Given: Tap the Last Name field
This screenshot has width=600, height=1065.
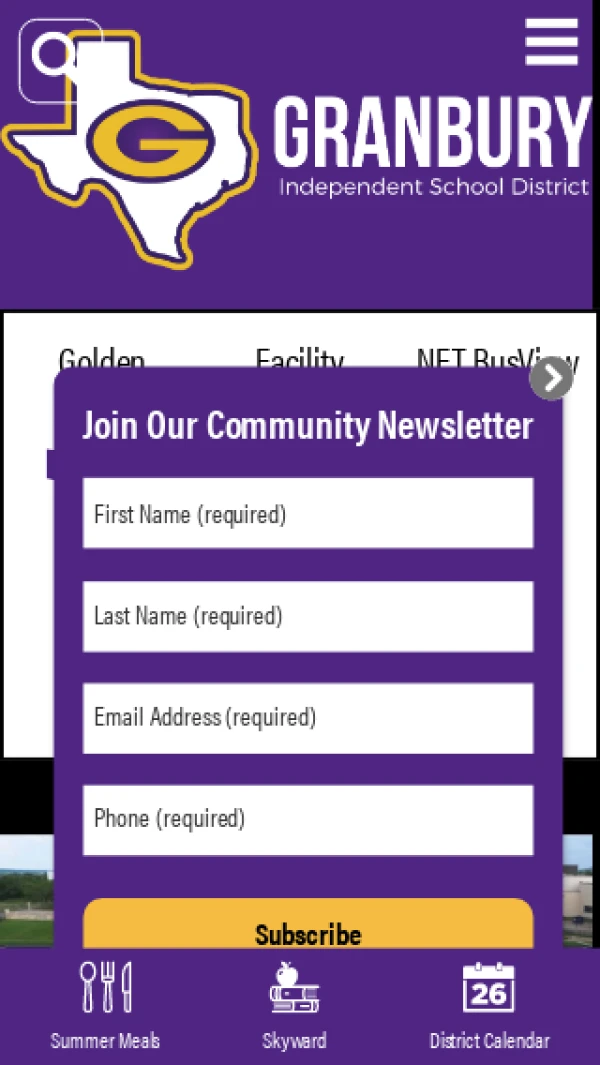Looking at the screenshot, I should coord(308,616).
